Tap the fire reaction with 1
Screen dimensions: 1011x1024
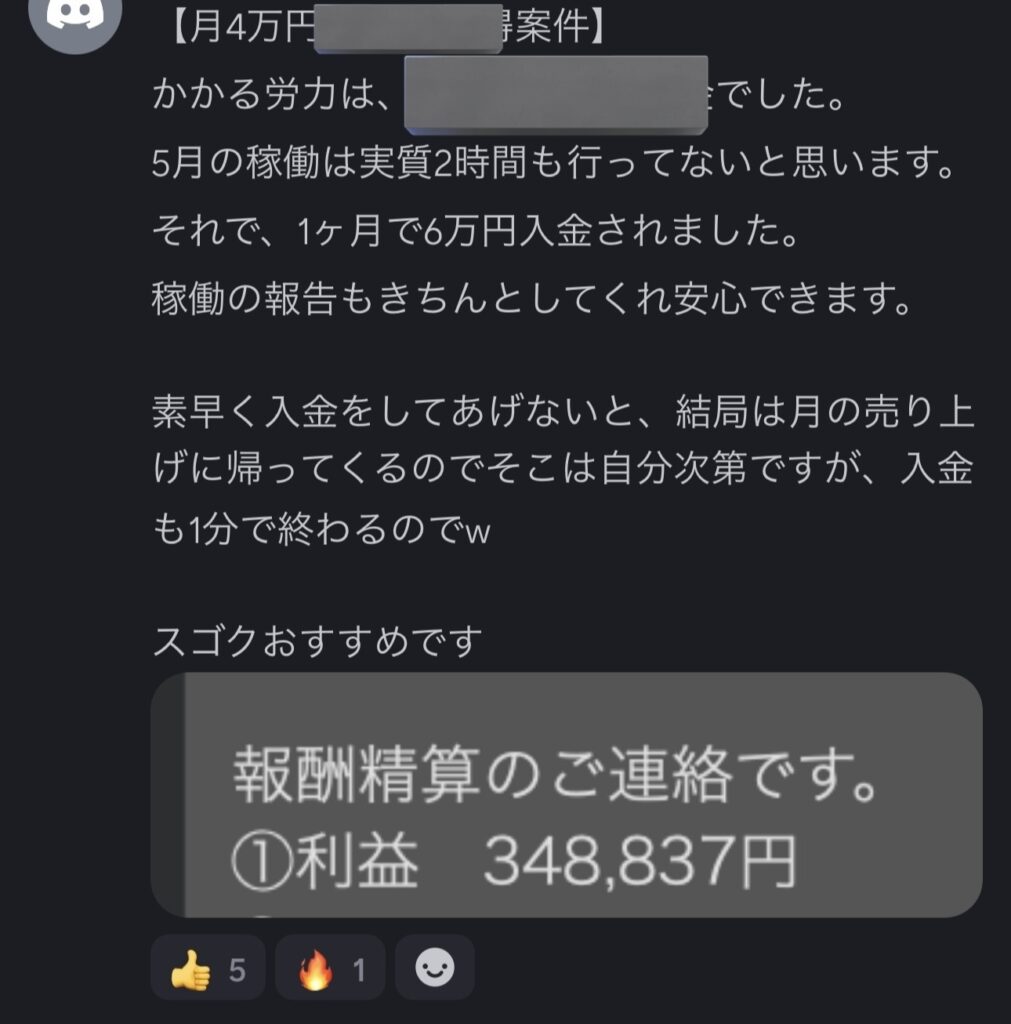[330, 968]
